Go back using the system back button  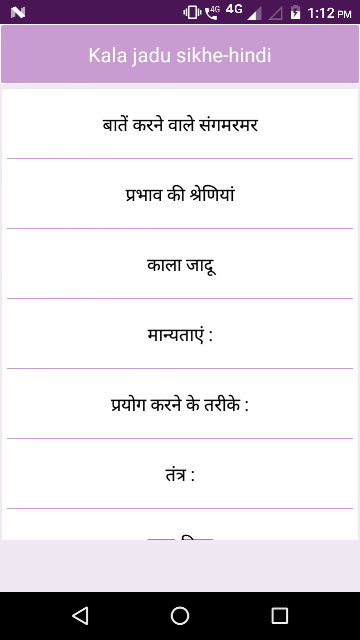(80, 615)
